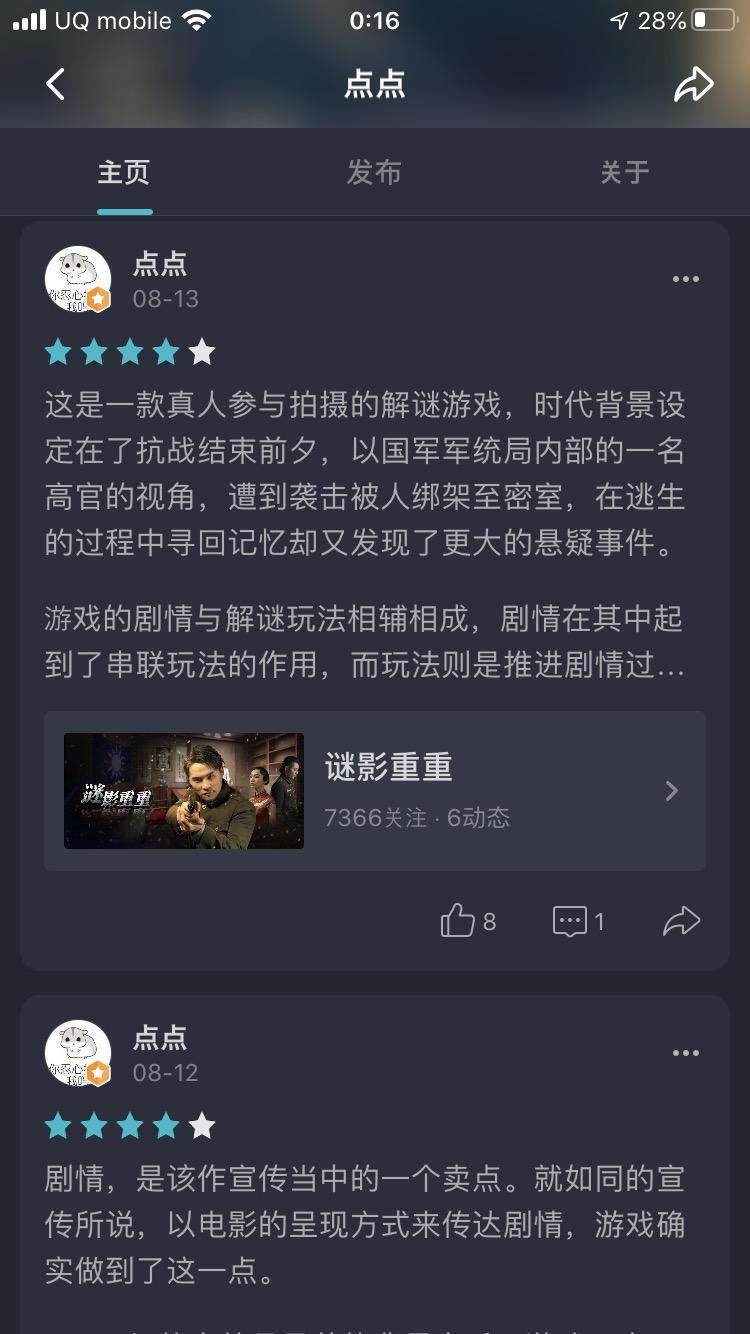Open the overflow menu on the 08-13 post
Viewport: 750px width, 1334px height.
tap(686, 279)
